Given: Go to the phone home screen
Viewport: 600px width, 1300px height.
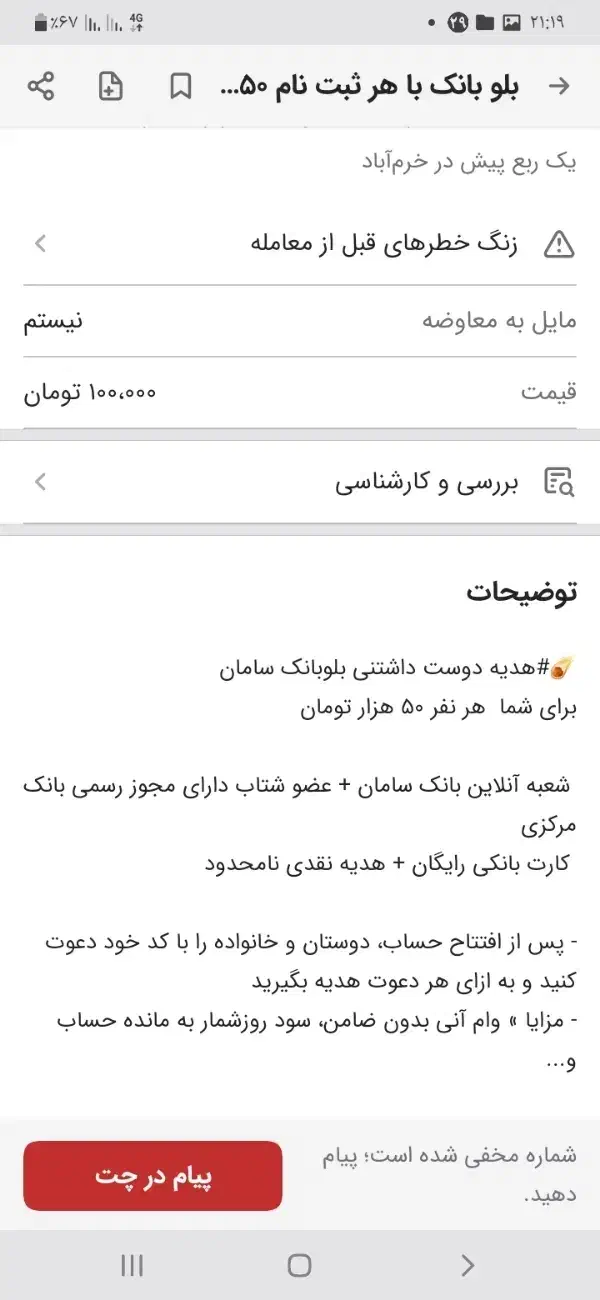Looking at the screenshot, I should [x=299, y=1265].
